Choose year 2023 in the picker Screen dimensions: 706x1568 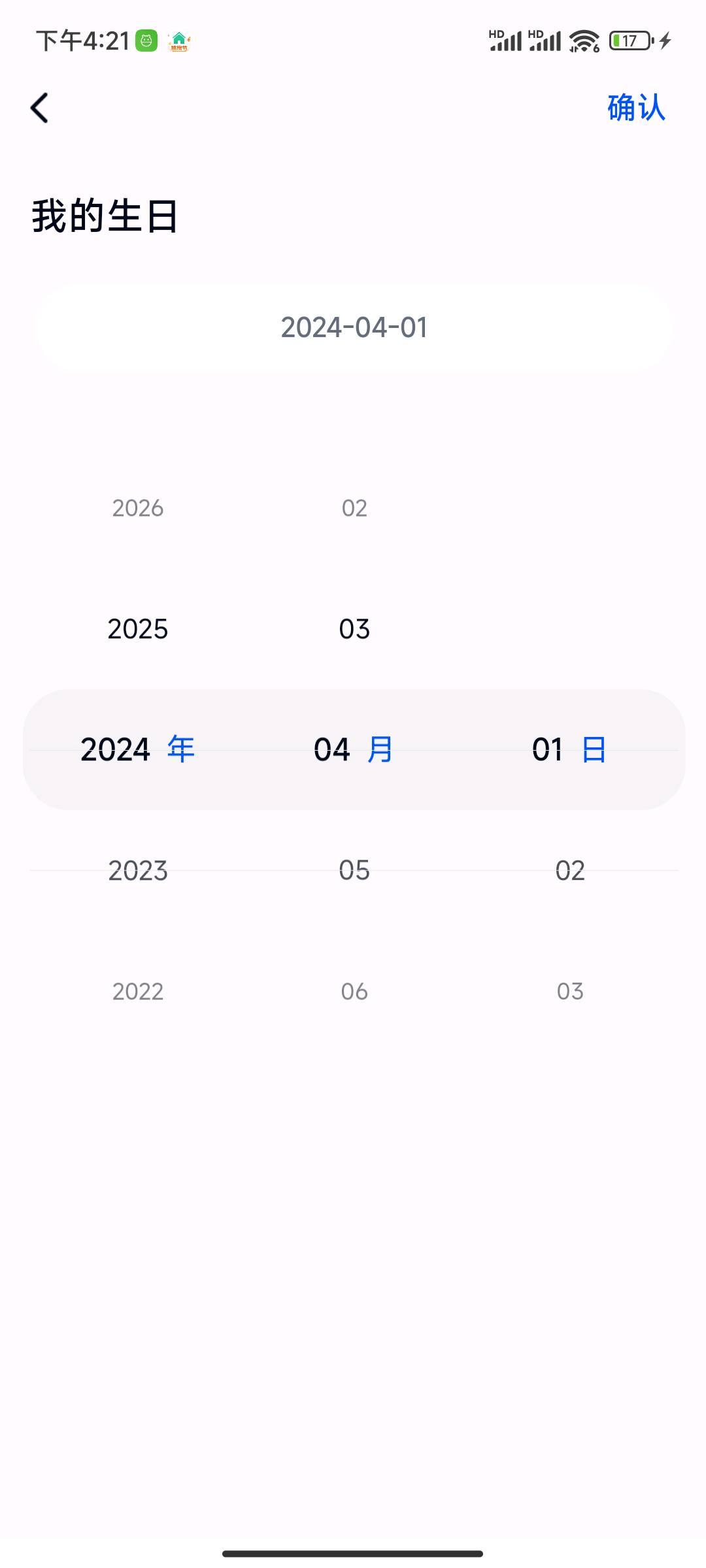(x=138, y=871)
